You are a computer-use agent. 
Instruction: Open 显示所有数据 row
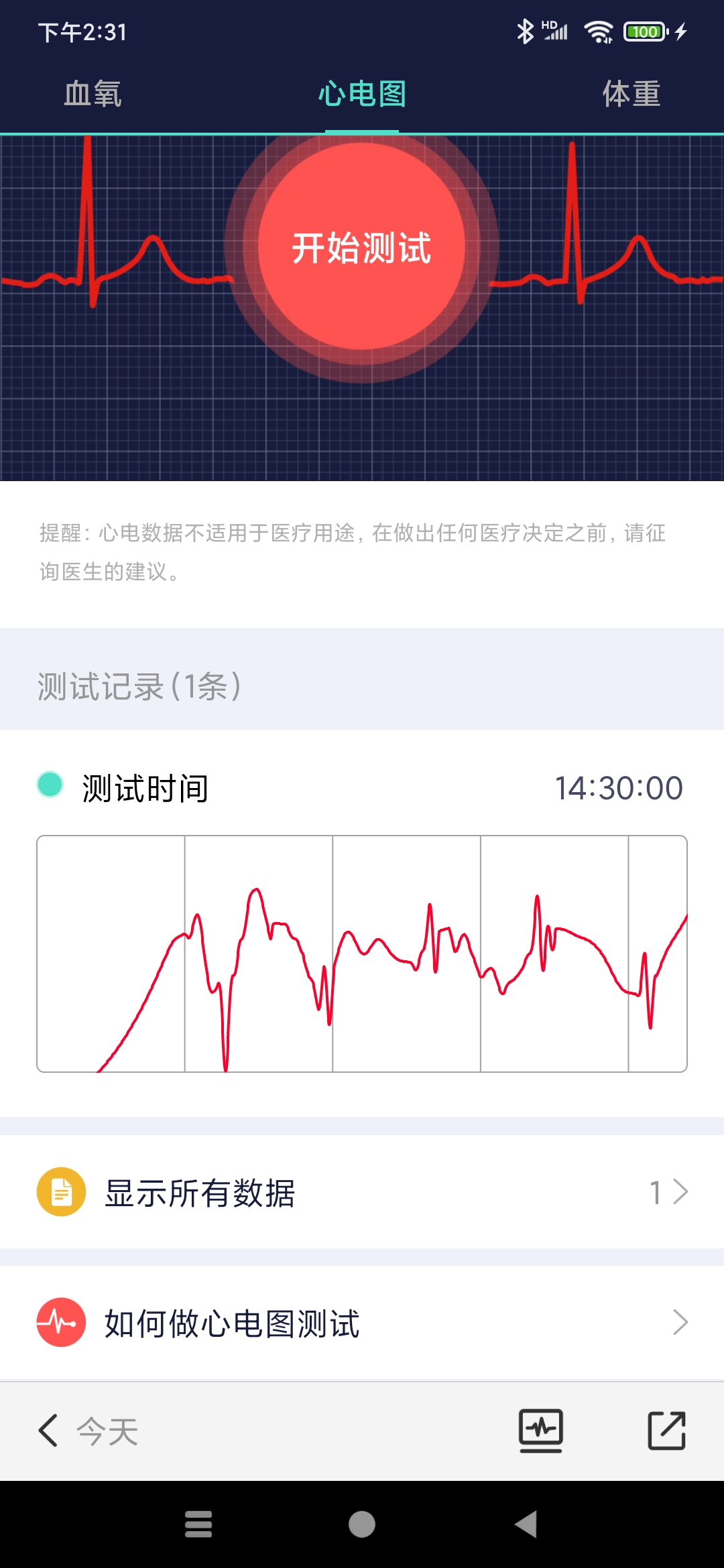362,1192
